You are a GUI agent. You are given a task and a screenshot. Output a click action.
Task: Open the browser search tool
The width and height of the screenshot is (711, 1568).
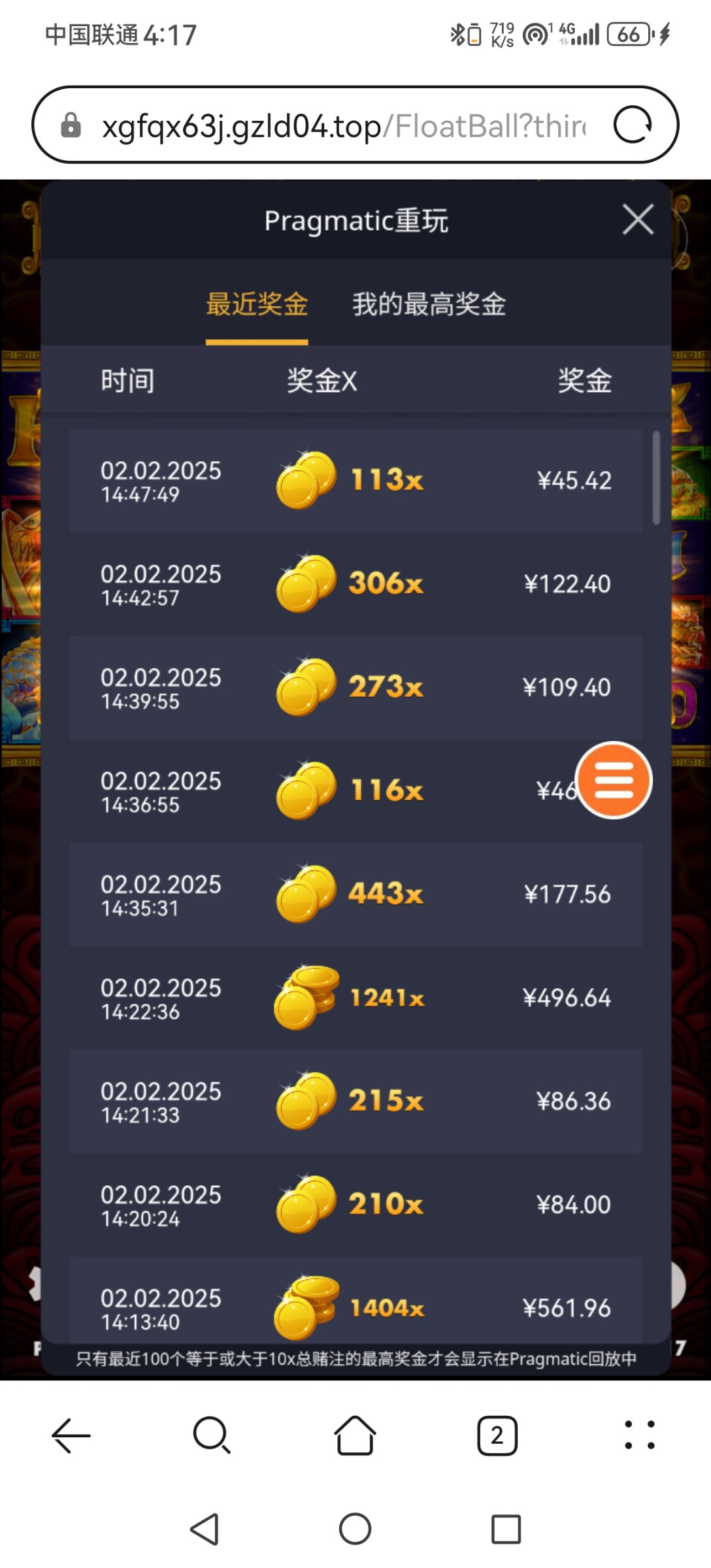coord(212,1435)
